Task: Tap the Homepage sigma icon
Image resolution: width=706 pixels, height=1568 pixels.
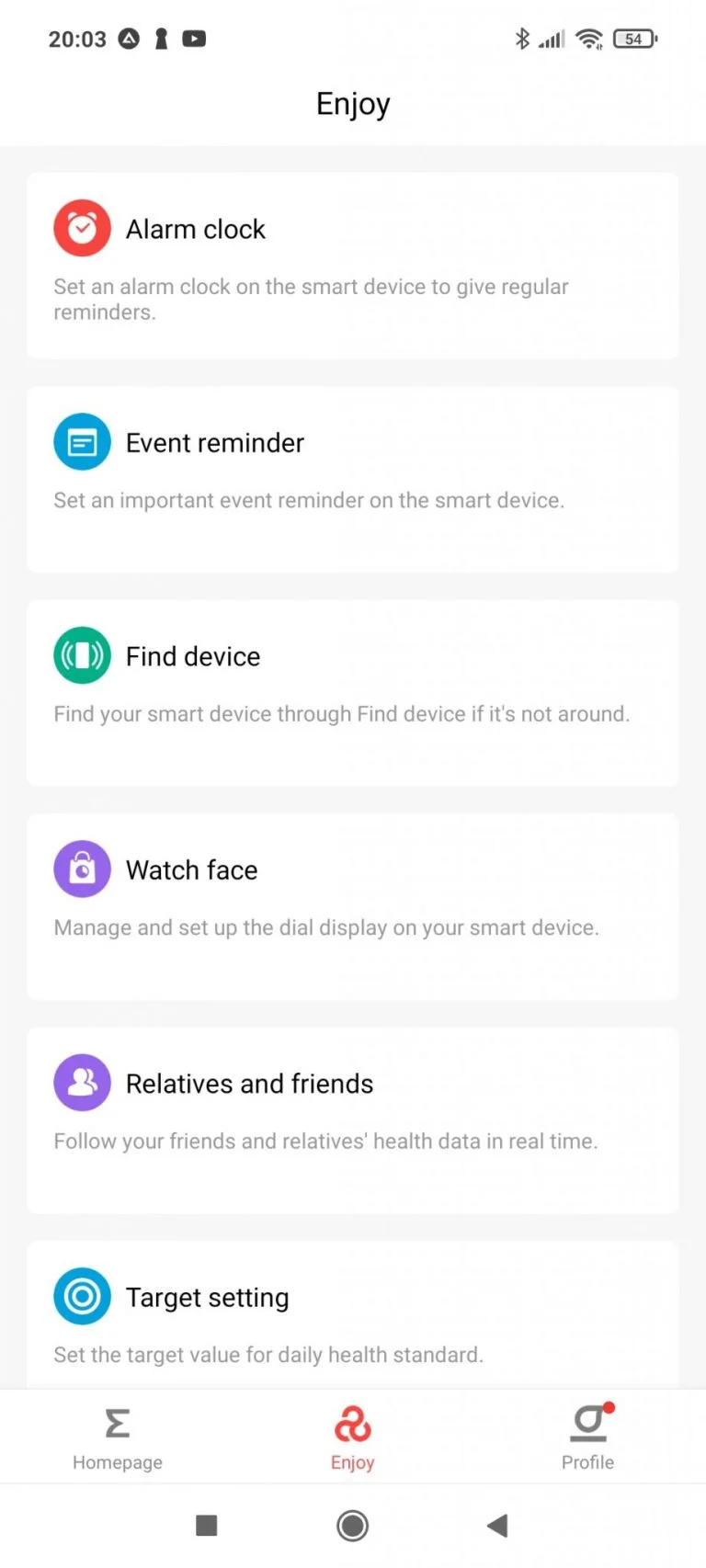Action: (x=117, y=1421)
